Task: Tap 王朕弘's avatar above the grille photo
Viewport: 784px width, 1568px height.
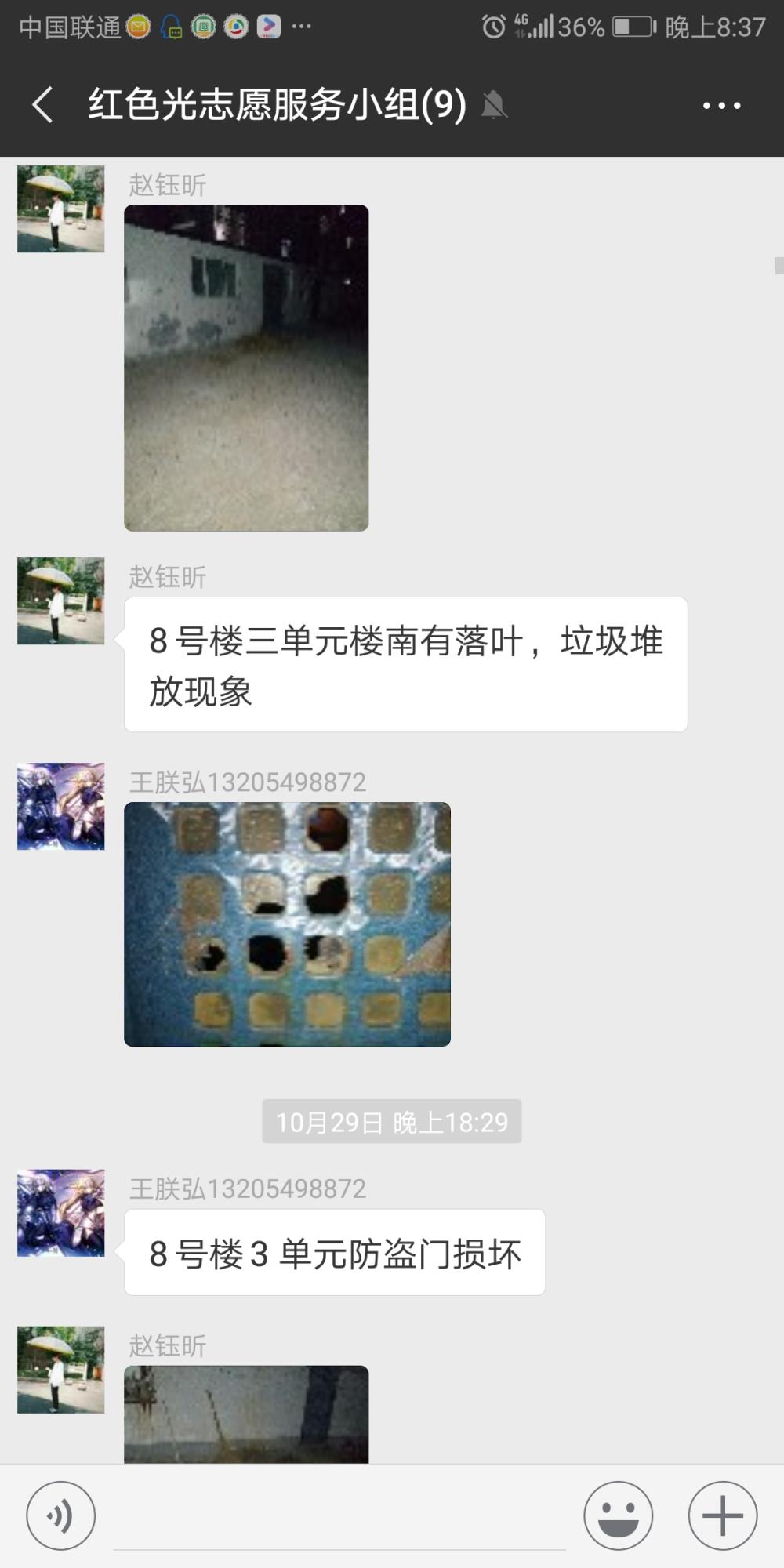Action: click(x=60, y=807)
